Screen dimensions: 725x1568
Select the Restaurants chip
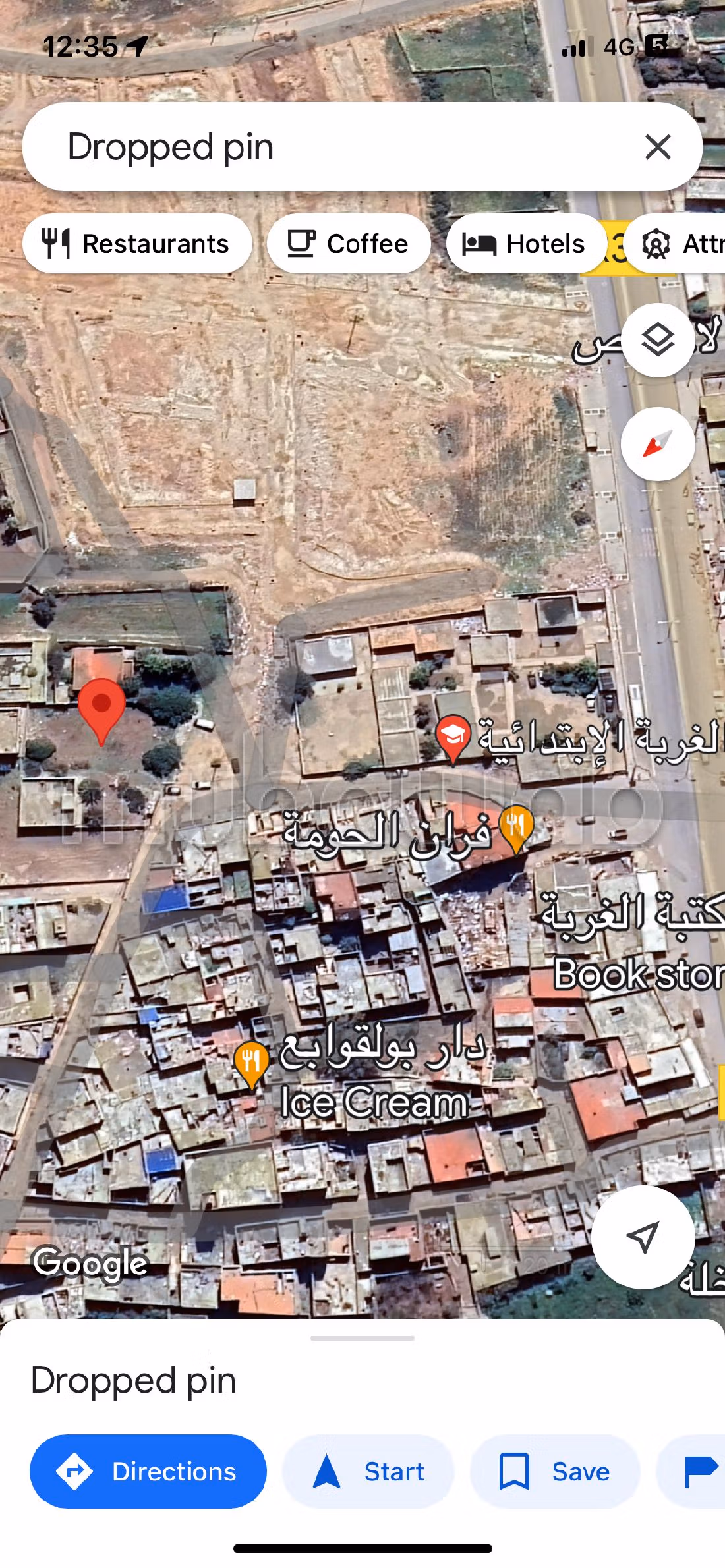(137, 244)
